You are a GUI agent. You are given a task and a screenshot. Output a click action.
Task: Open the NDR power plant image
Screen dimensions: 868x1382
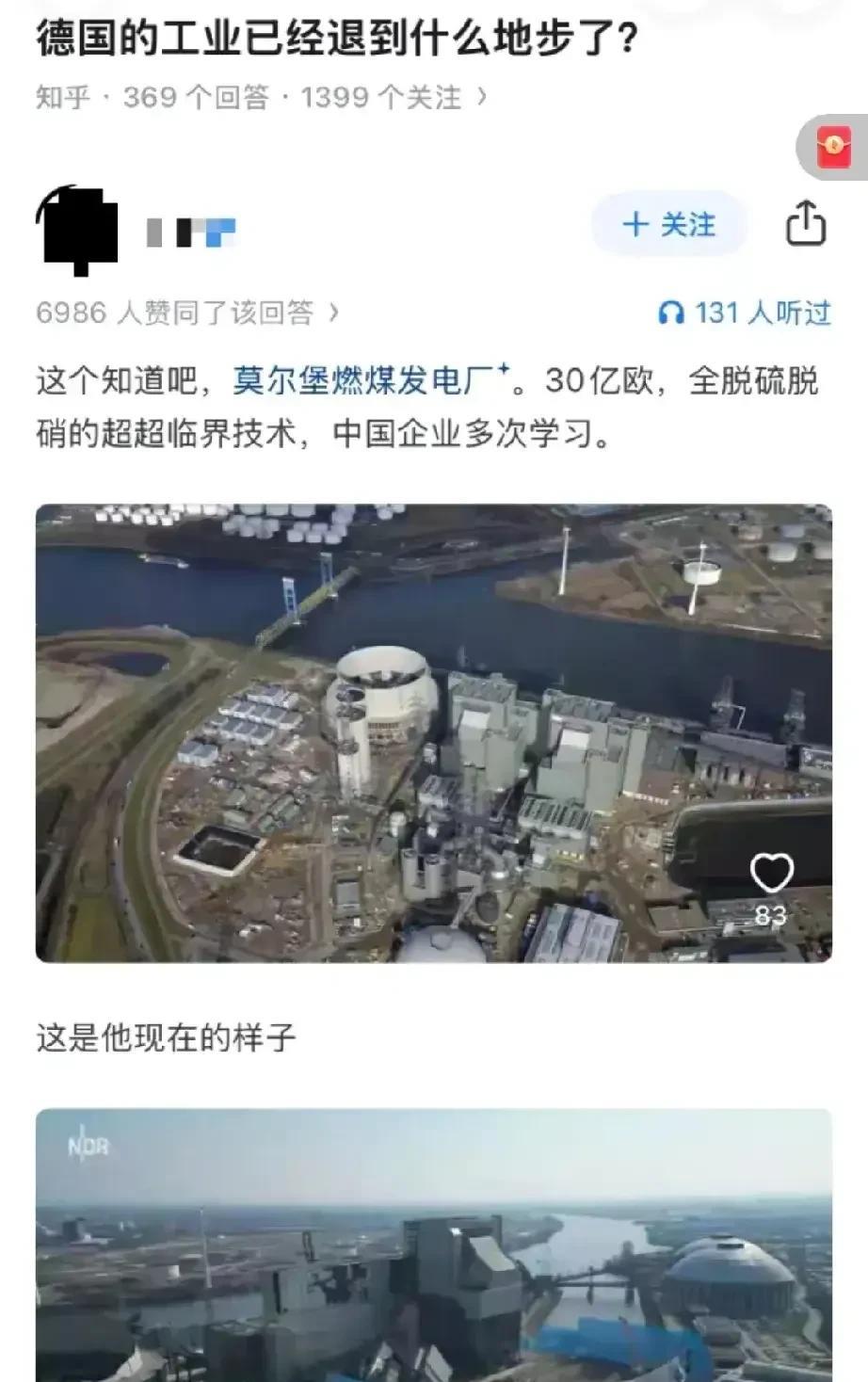(x=433, y=1252)
